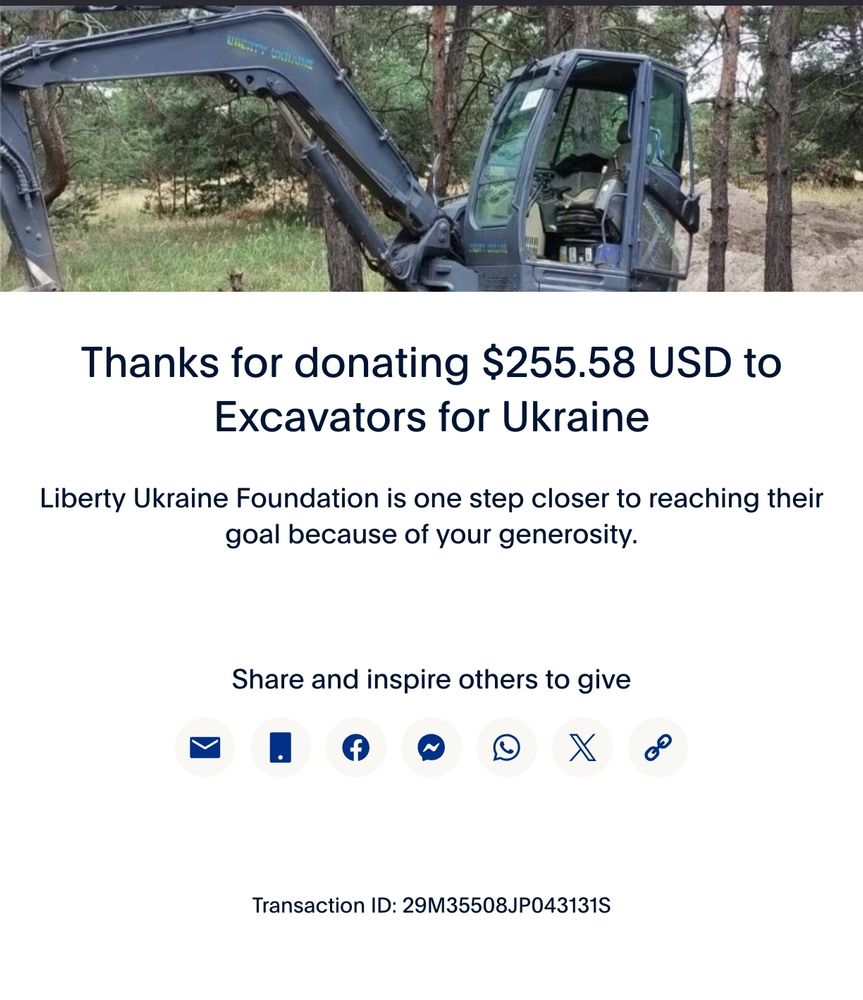Viewport: 863px width, 1000px height.
Task: Click the excavator banner photo
Action: (x=431, y=150)
